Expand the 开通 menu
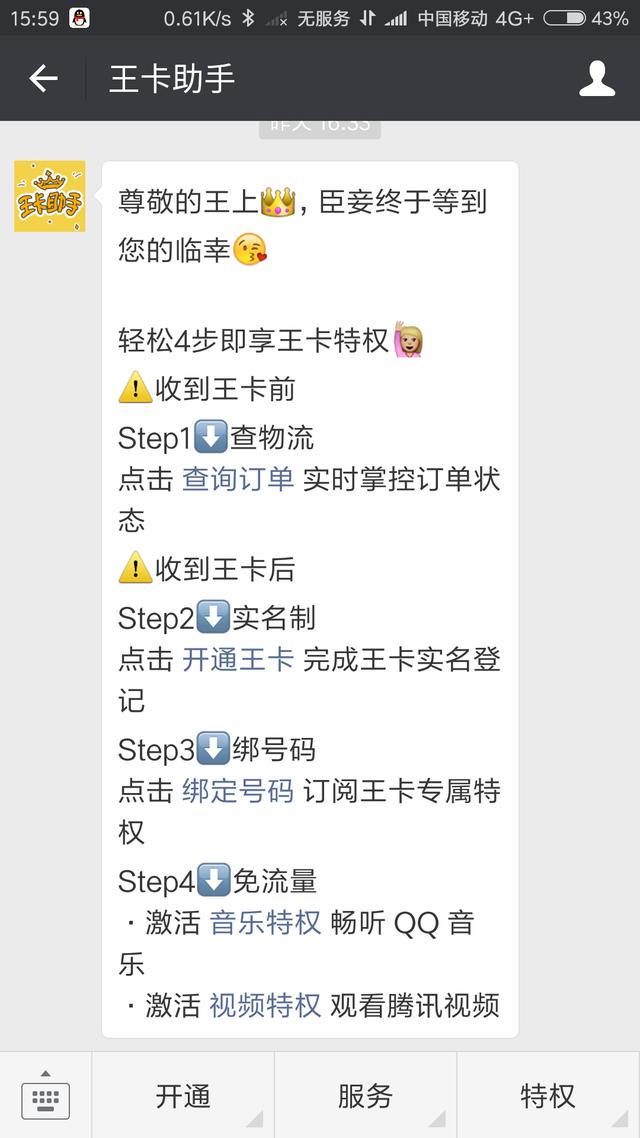640x1138 pixels. [x=183, y=1096]
